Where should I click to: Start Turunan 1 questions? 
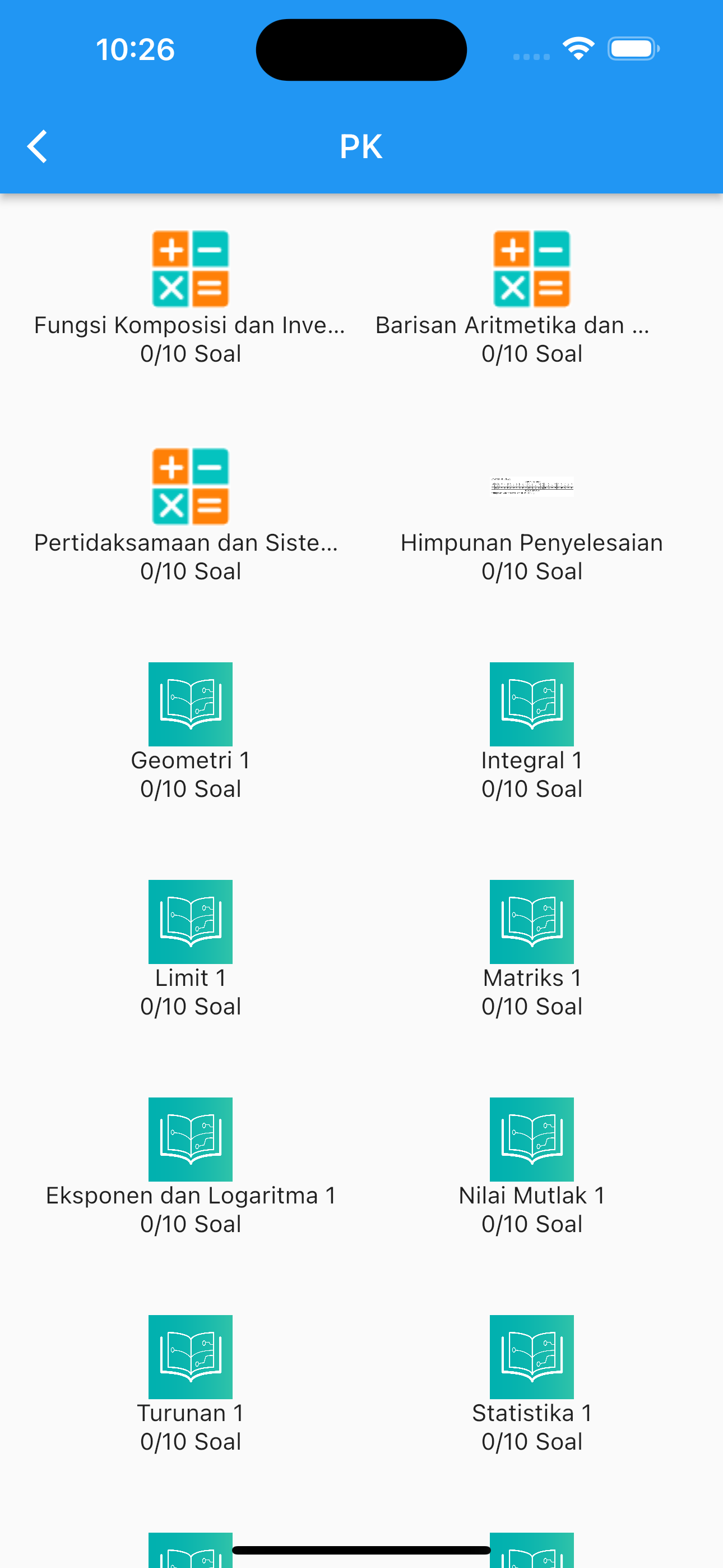coord(191,1383)
